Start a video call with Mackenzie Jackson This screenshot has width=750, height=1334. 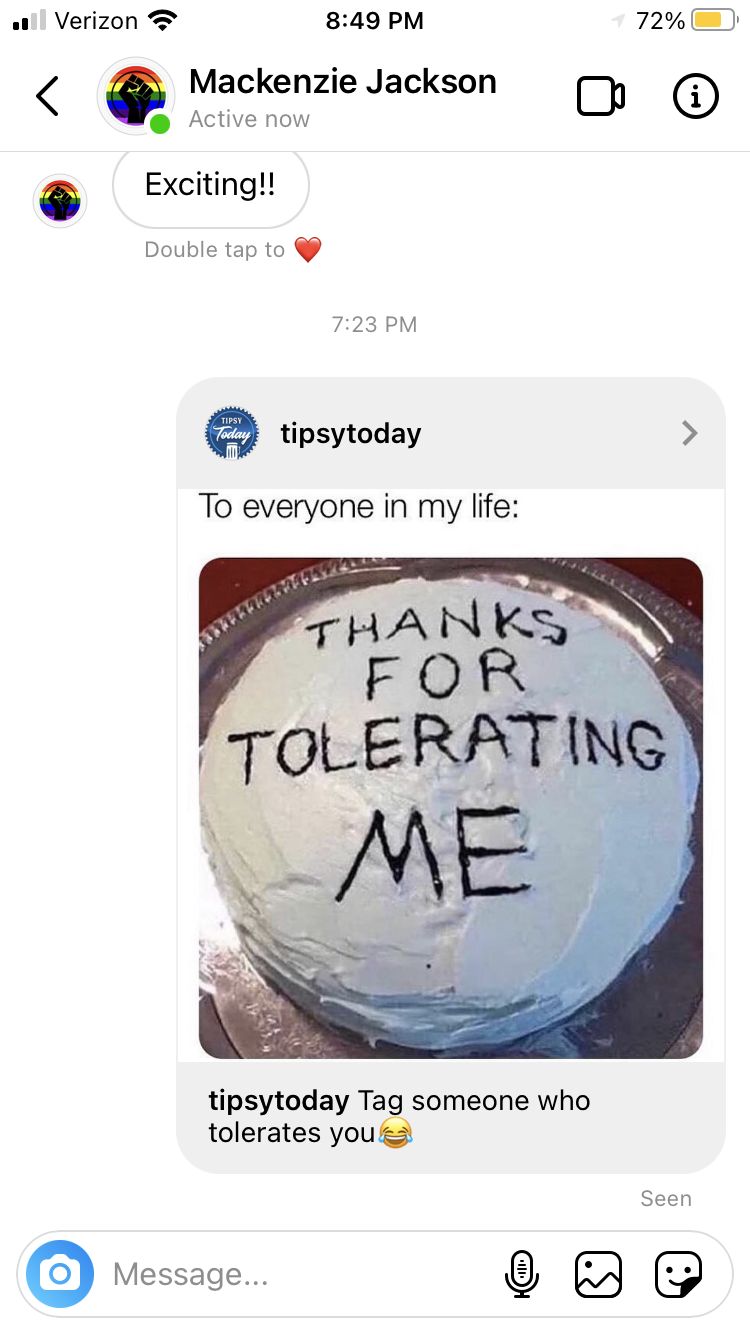point(601,96)
